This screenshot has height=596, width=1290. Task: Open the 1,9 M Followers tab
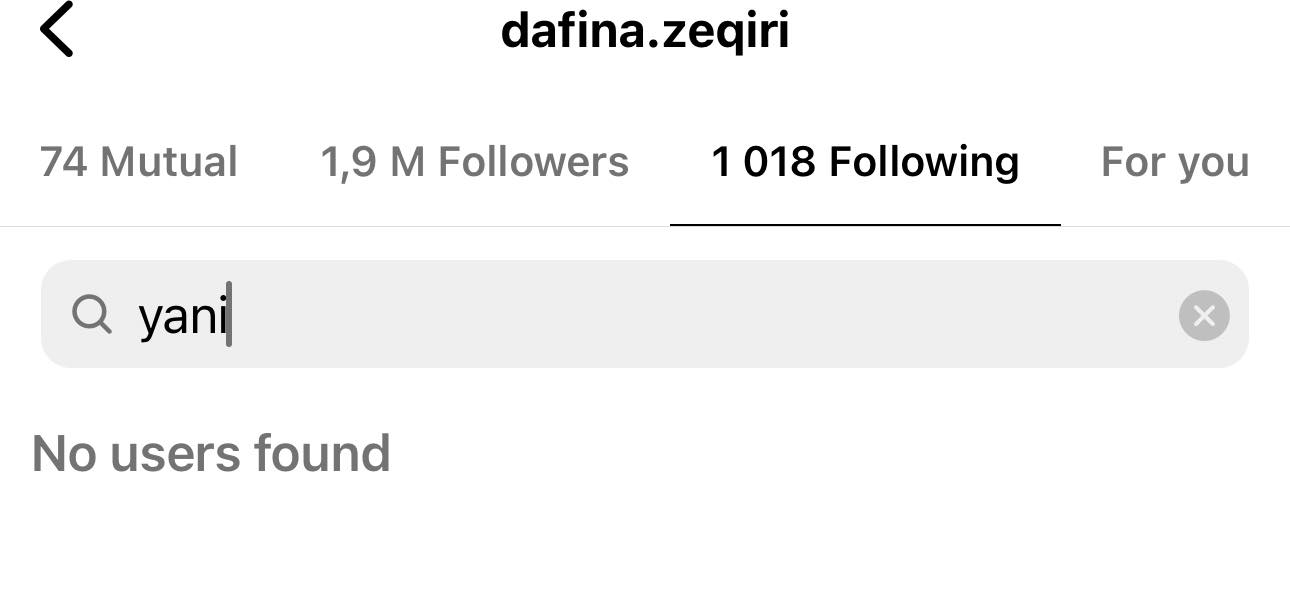[474, 162]
